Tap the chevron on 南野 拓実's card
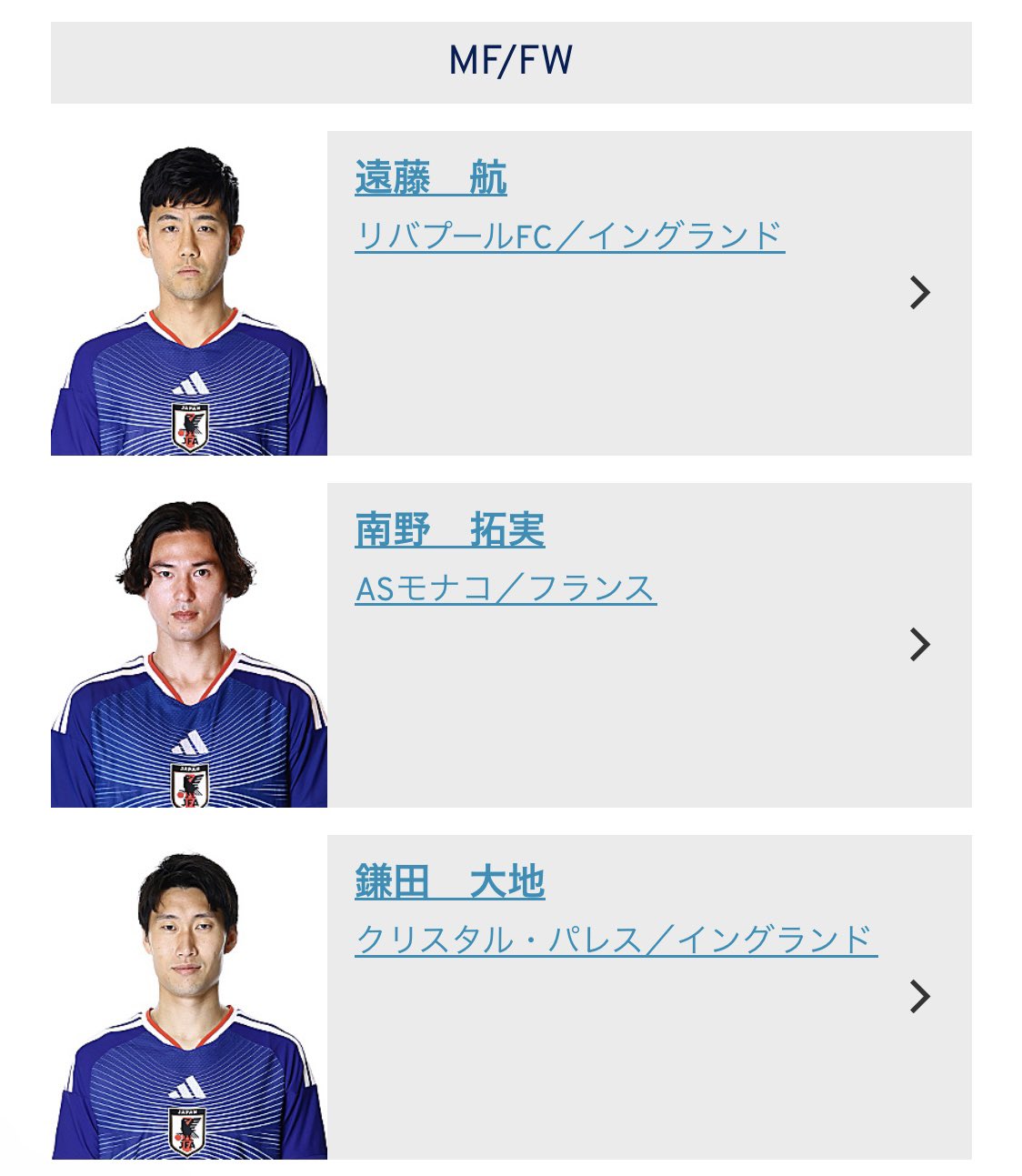Image resolution: width=1022 pixels, height=1176 pixels. point(919,645)
